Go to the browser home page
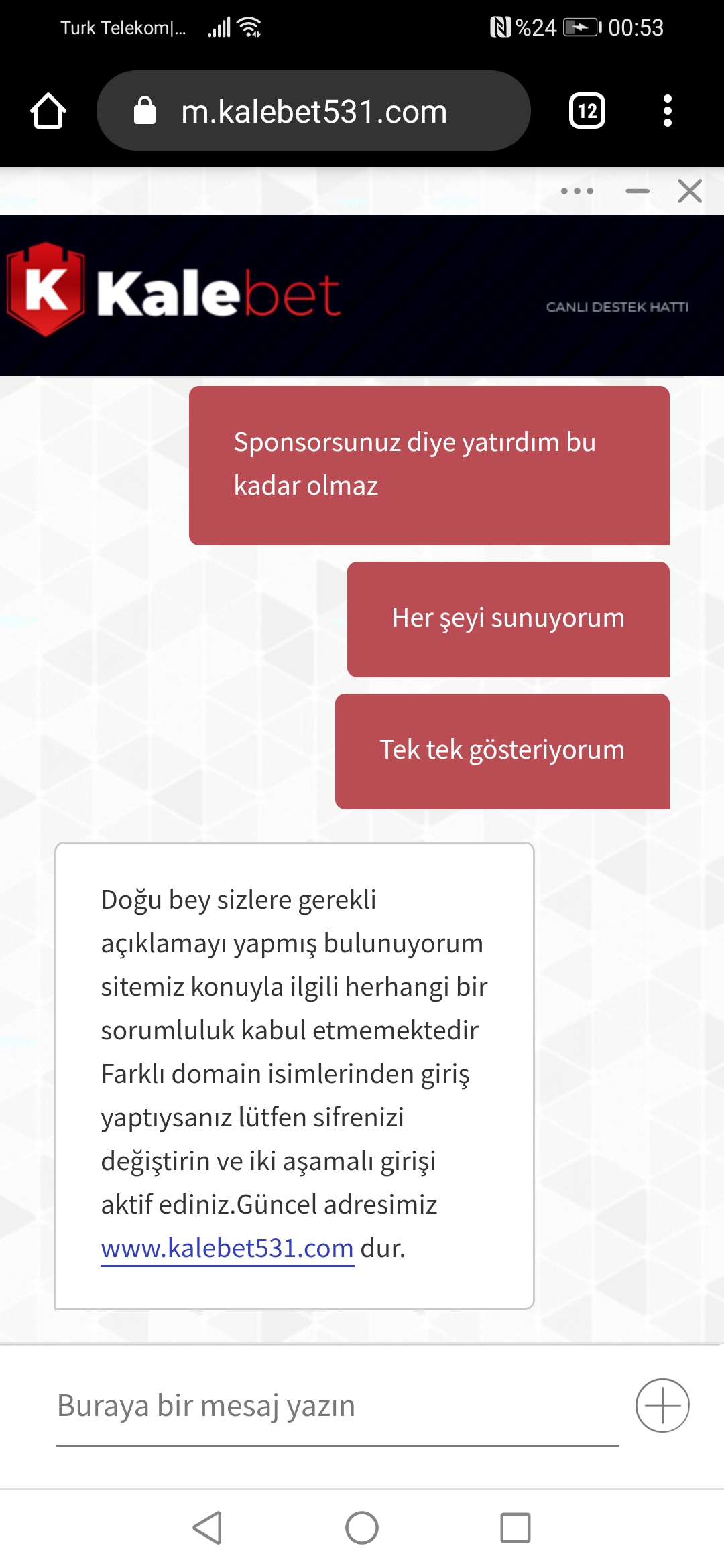 (x=48, y=111)
